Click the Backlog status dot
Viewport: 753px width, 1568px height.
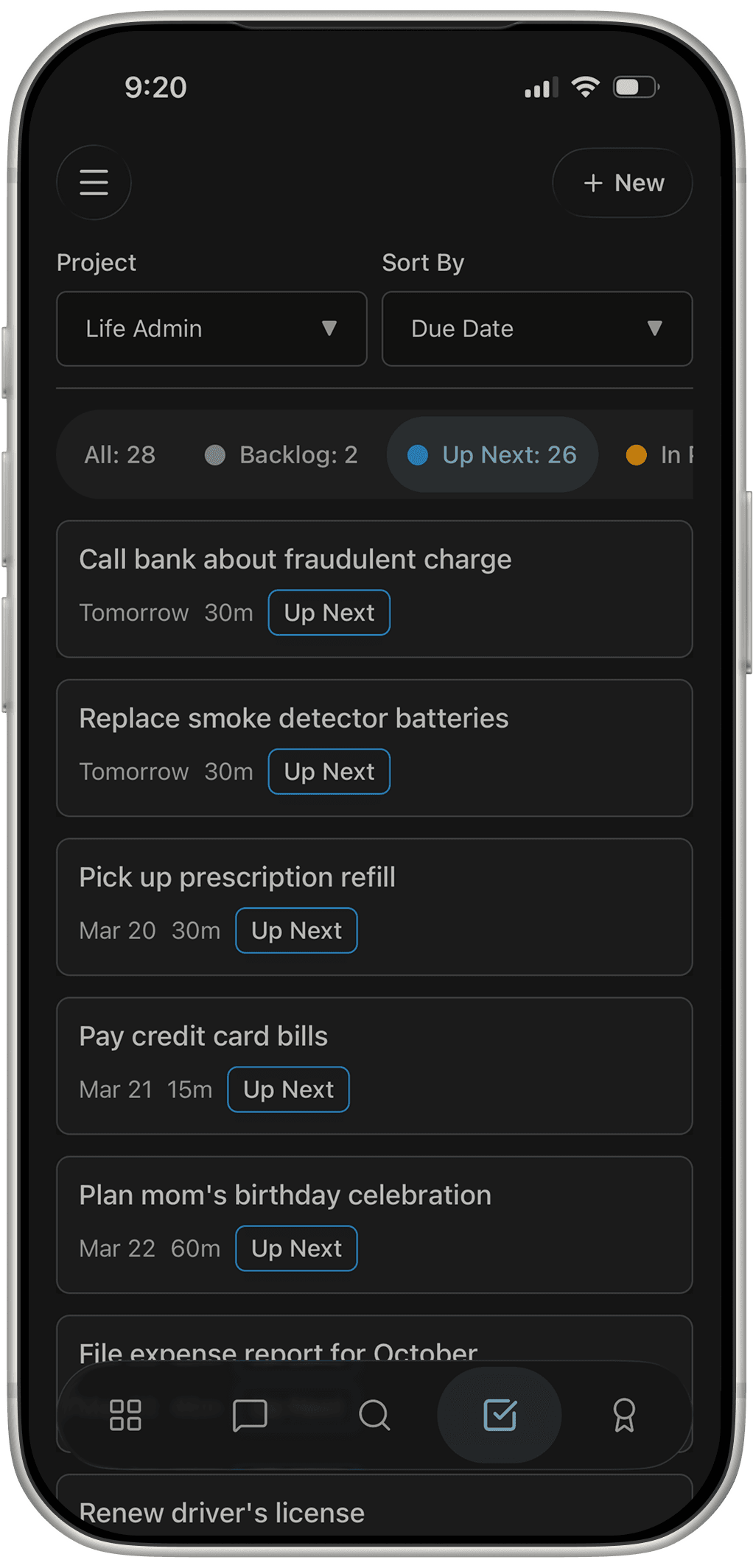coord(216,455)
